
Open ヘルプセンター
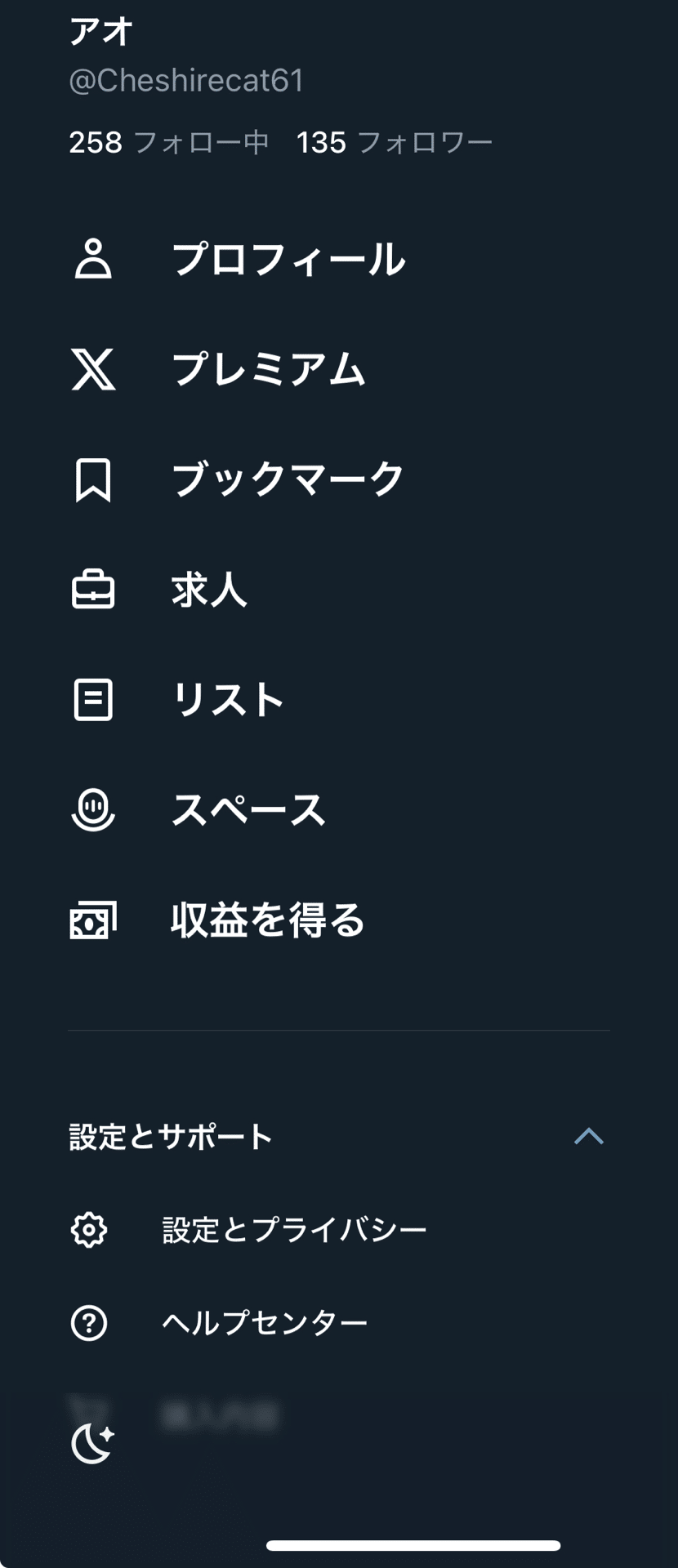click(265, 1323)
